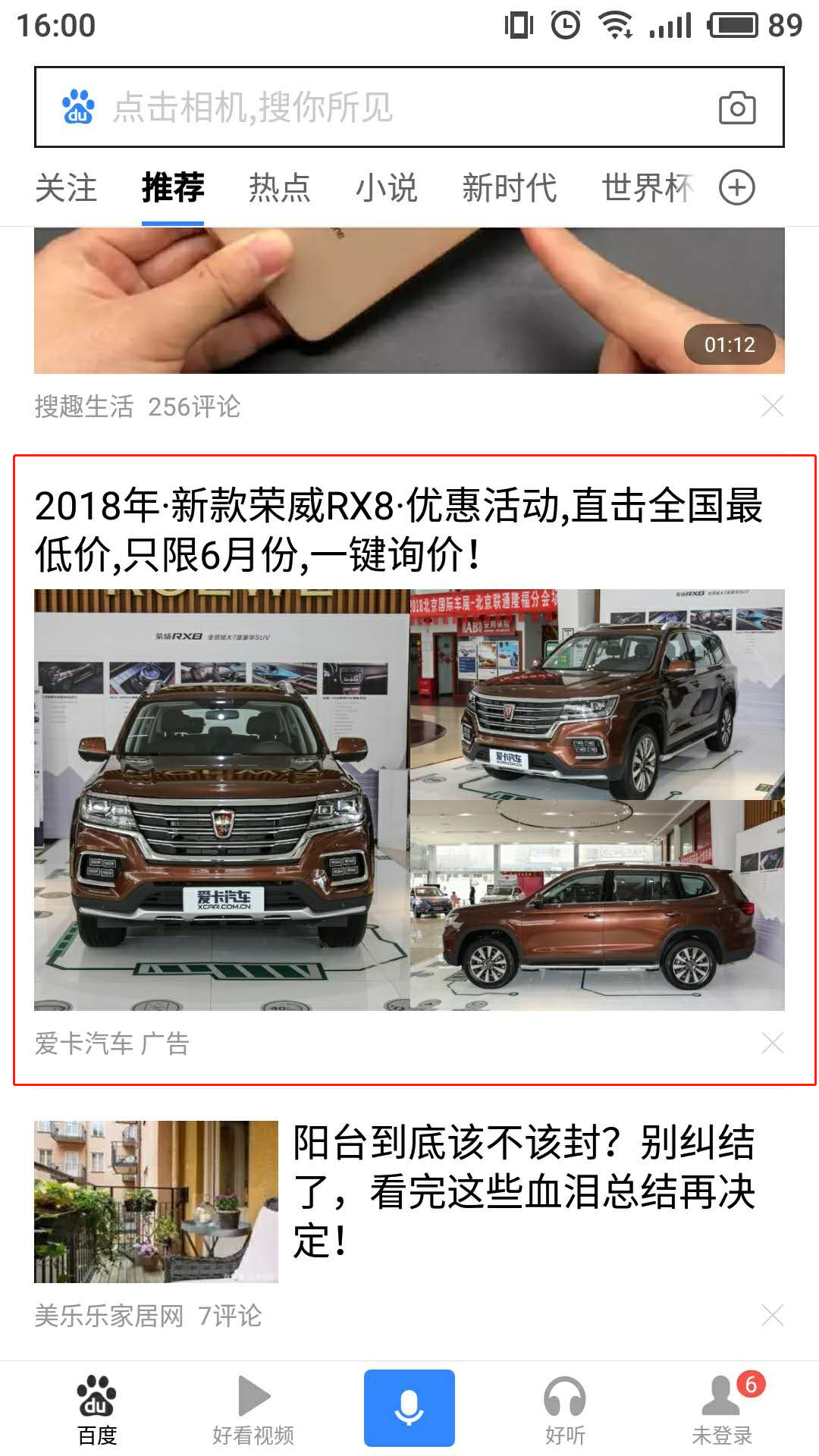Open the 未登录 profile tab
The image size is (819, 1456).
(x=722, y=1409)
